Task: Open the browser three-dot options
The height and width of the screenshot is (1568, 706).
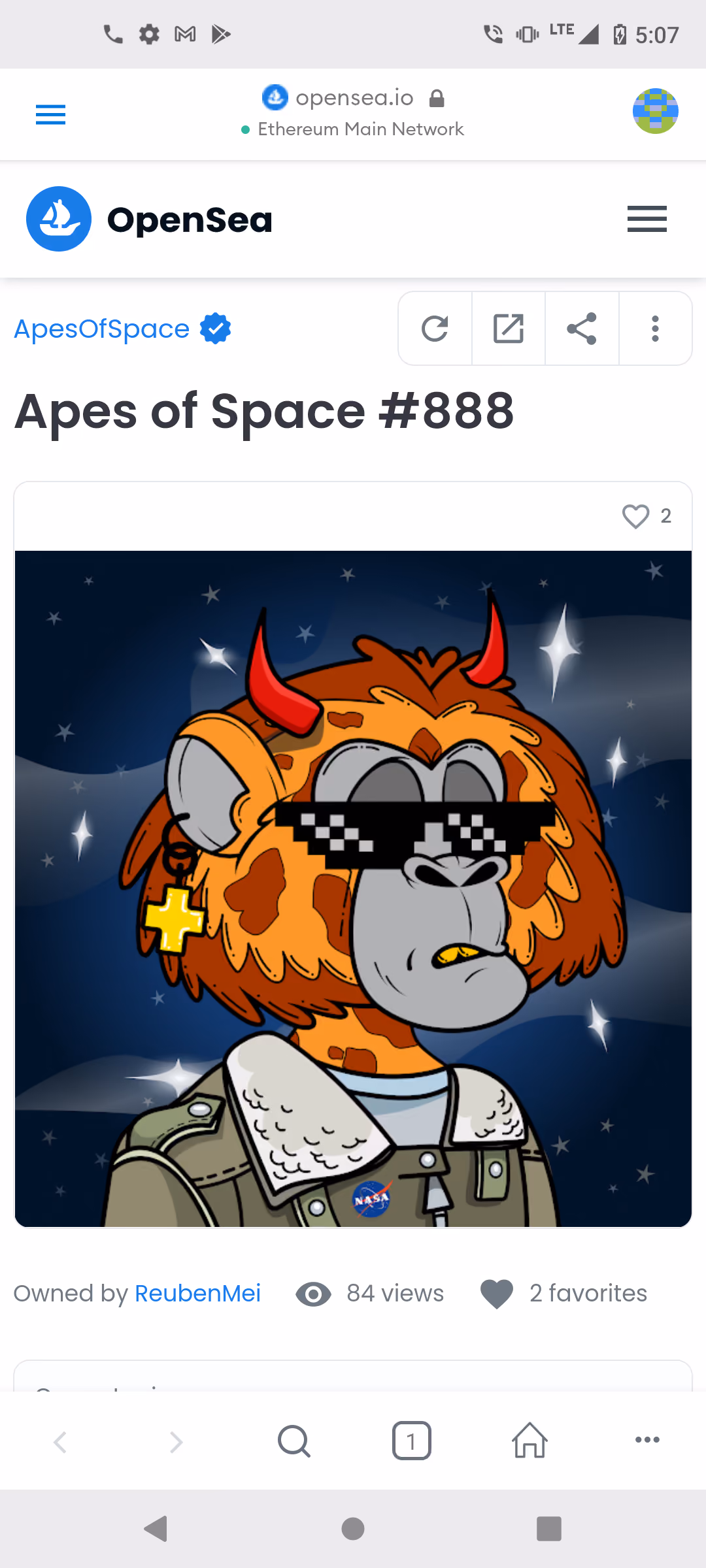Action: click(647, 1439)
